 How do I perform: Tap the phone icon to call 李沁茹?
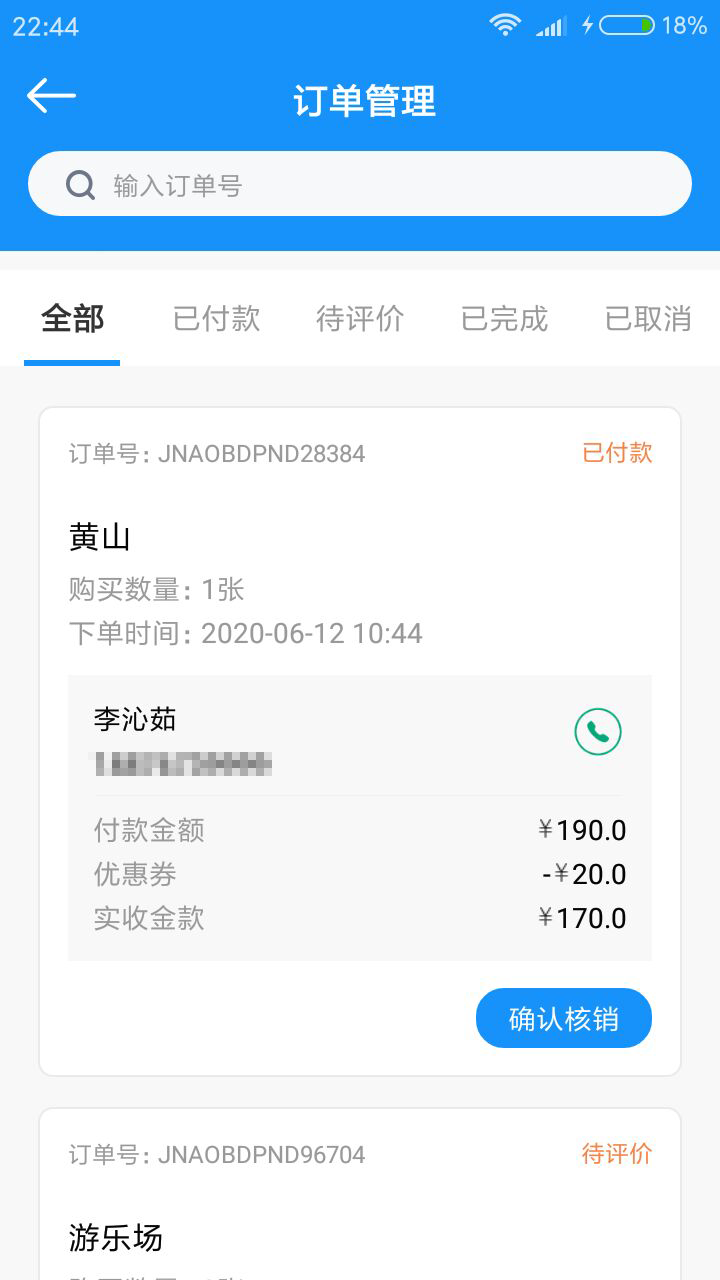click(597, 731)
